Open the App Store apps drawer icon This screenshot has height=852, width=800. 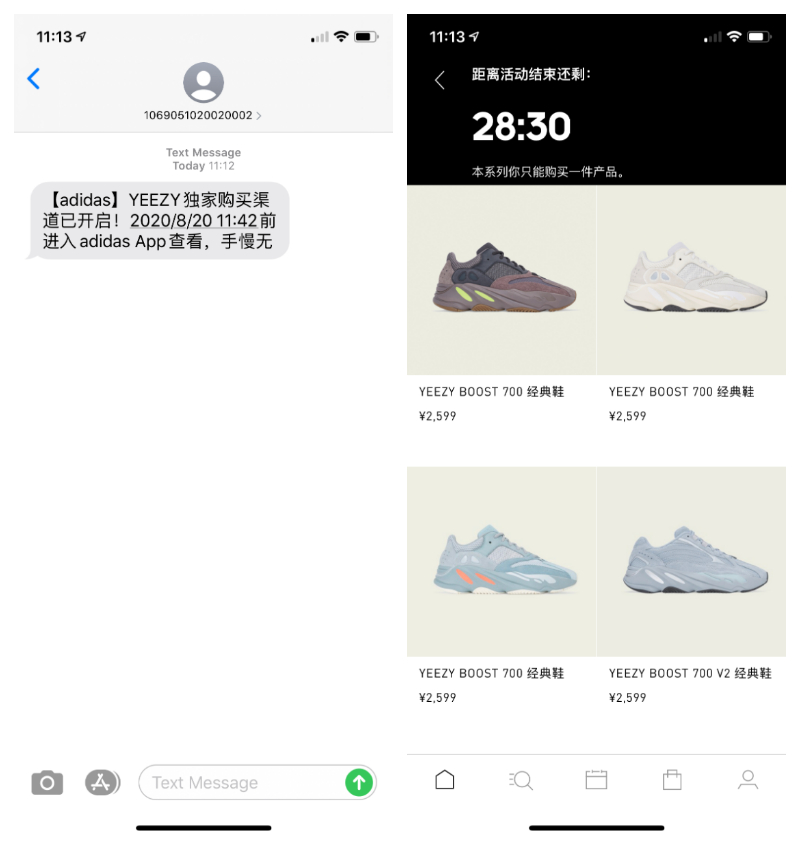(102, 782)
